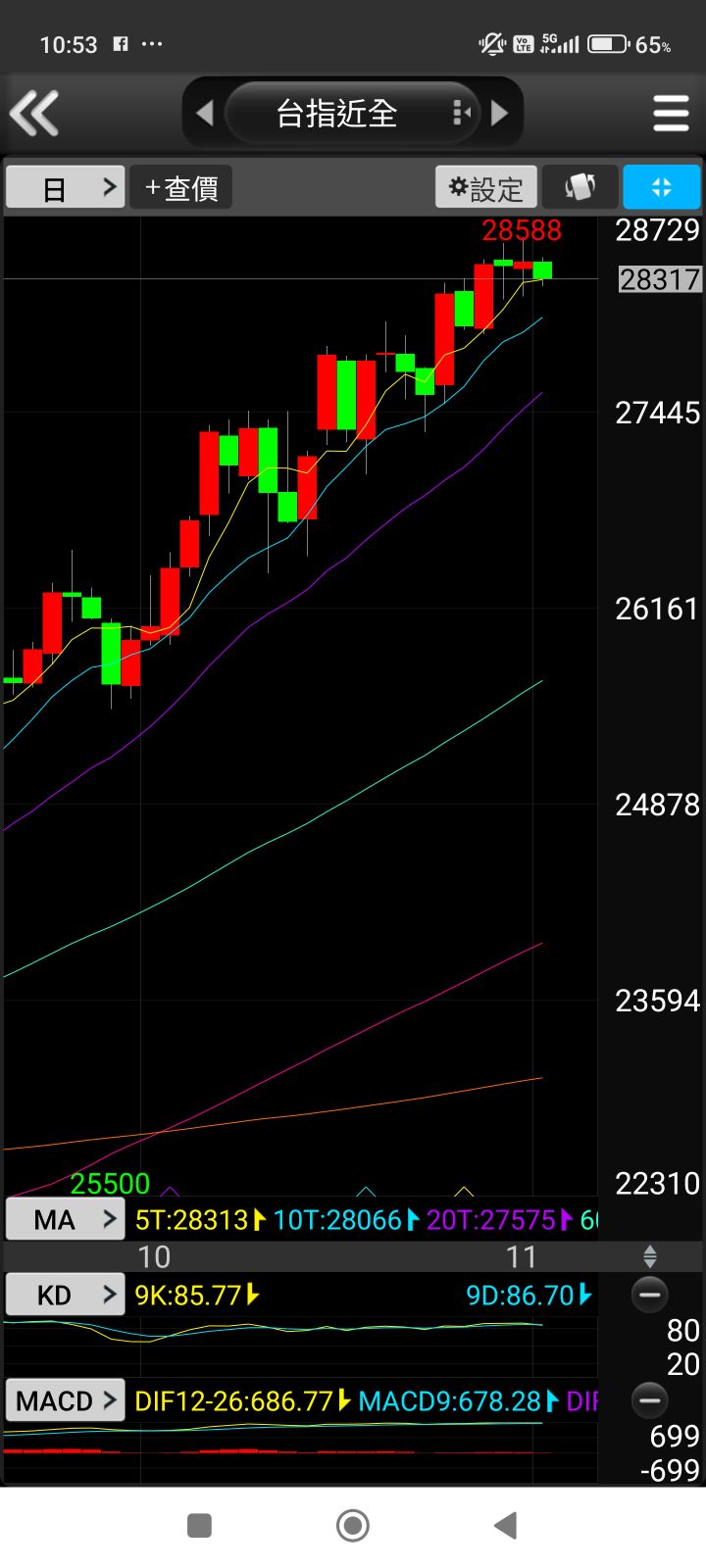Viewport: 706px width, 1568px height.
Task: Switch to the previous instrument arrow
Action: click(205, 113)
